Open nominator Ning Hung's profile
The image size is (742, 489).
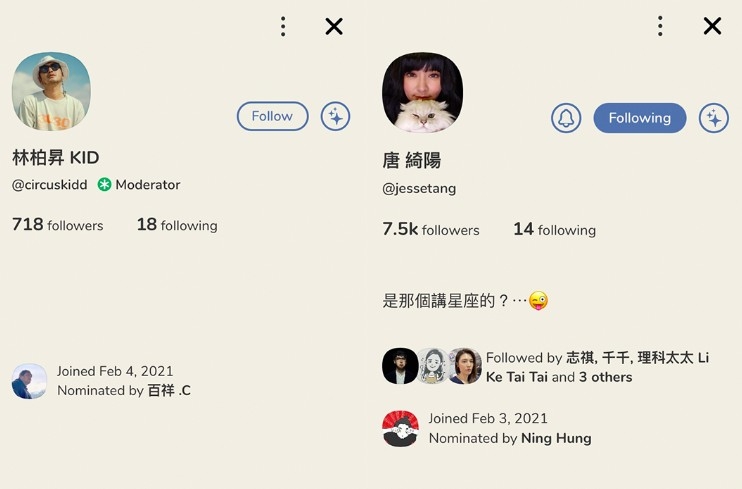555,438
